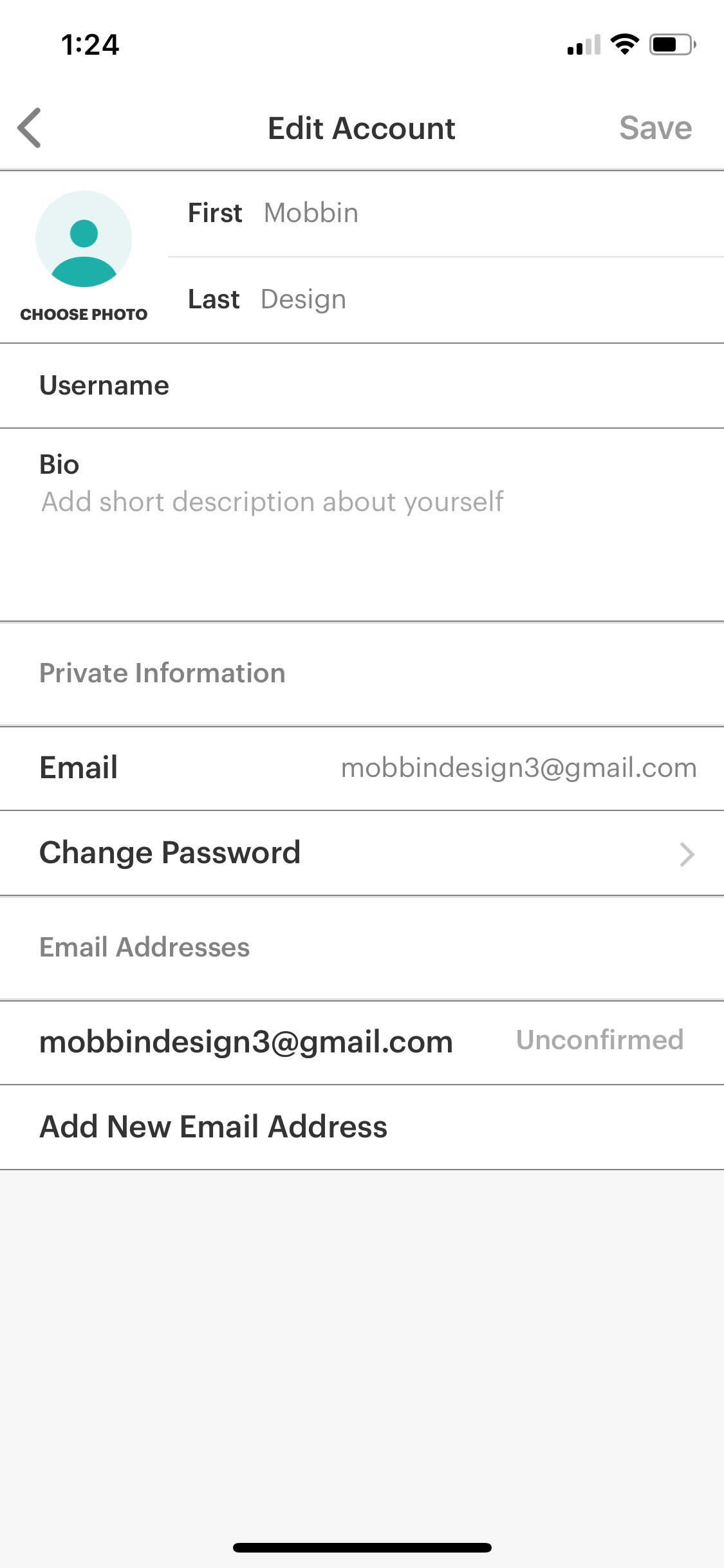Edit the Last name field

445,300
